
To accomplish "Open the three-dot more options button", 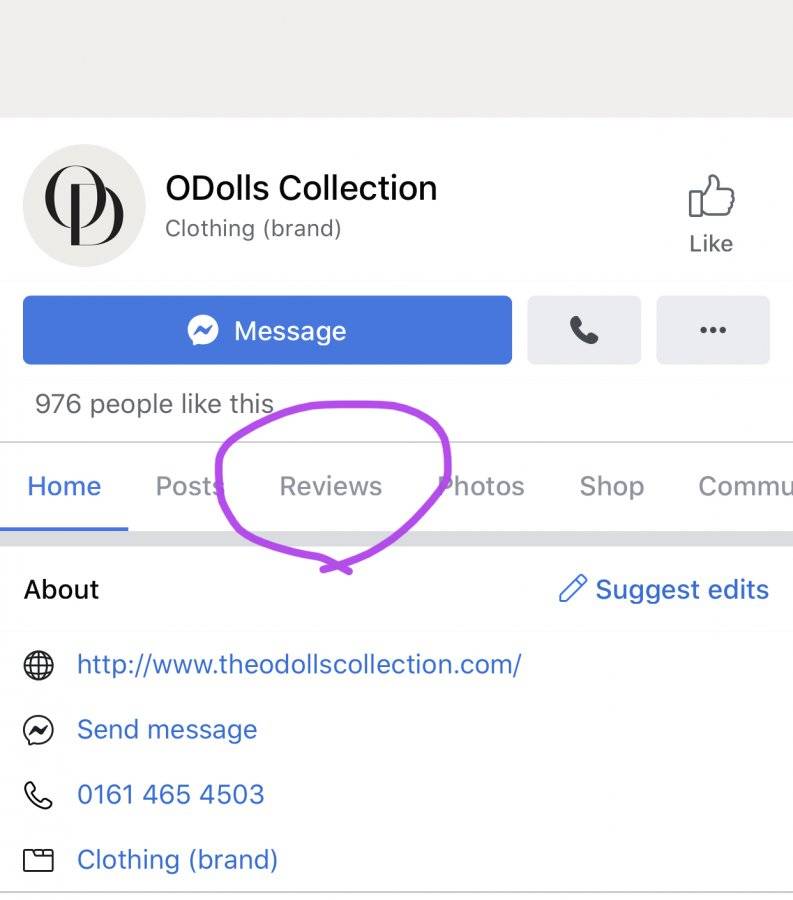I will (x=713, y=330).
